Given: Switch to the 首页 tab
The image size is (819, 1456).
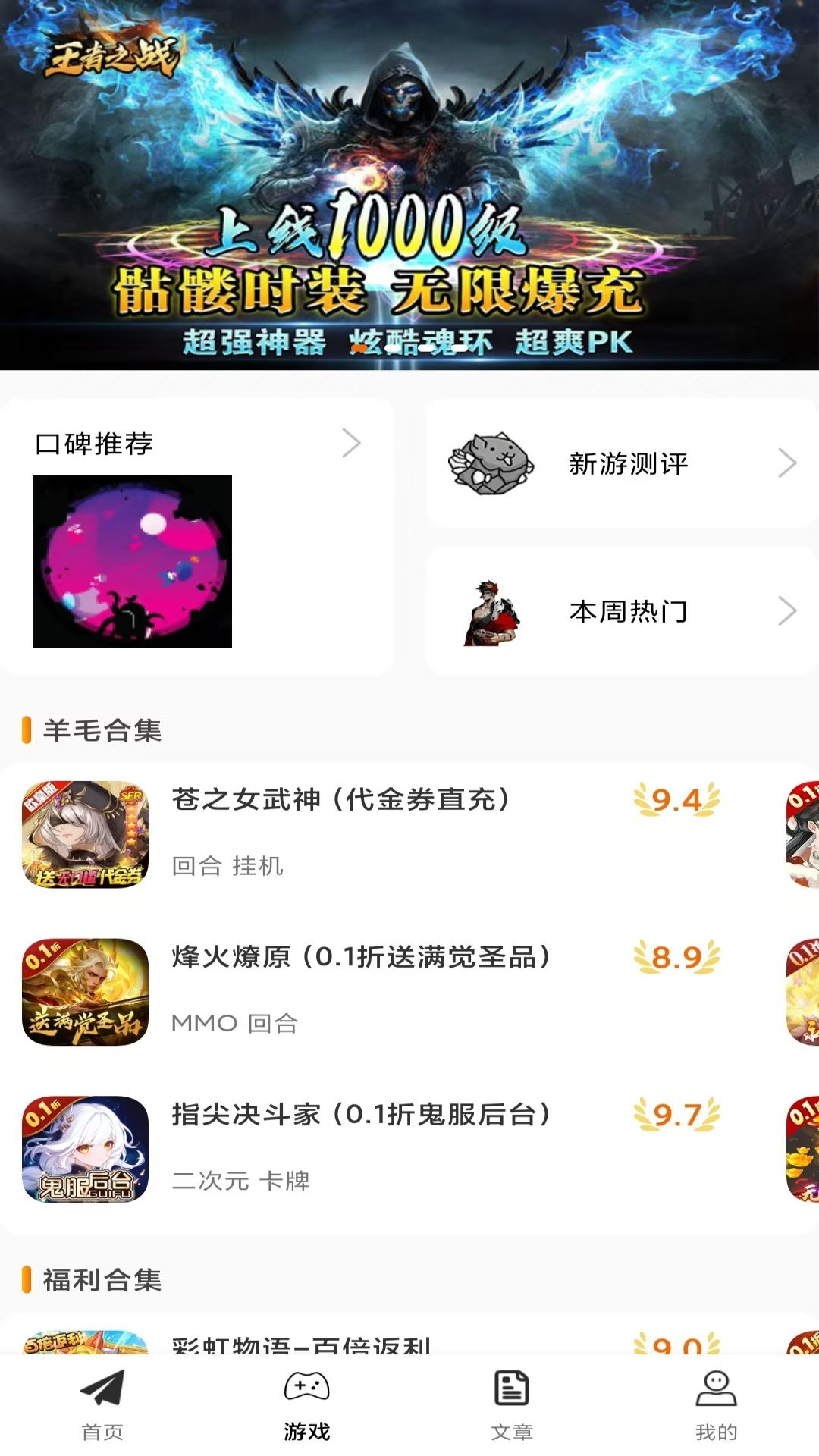Looking at the screenshot, I should [x=102, y=1404].
